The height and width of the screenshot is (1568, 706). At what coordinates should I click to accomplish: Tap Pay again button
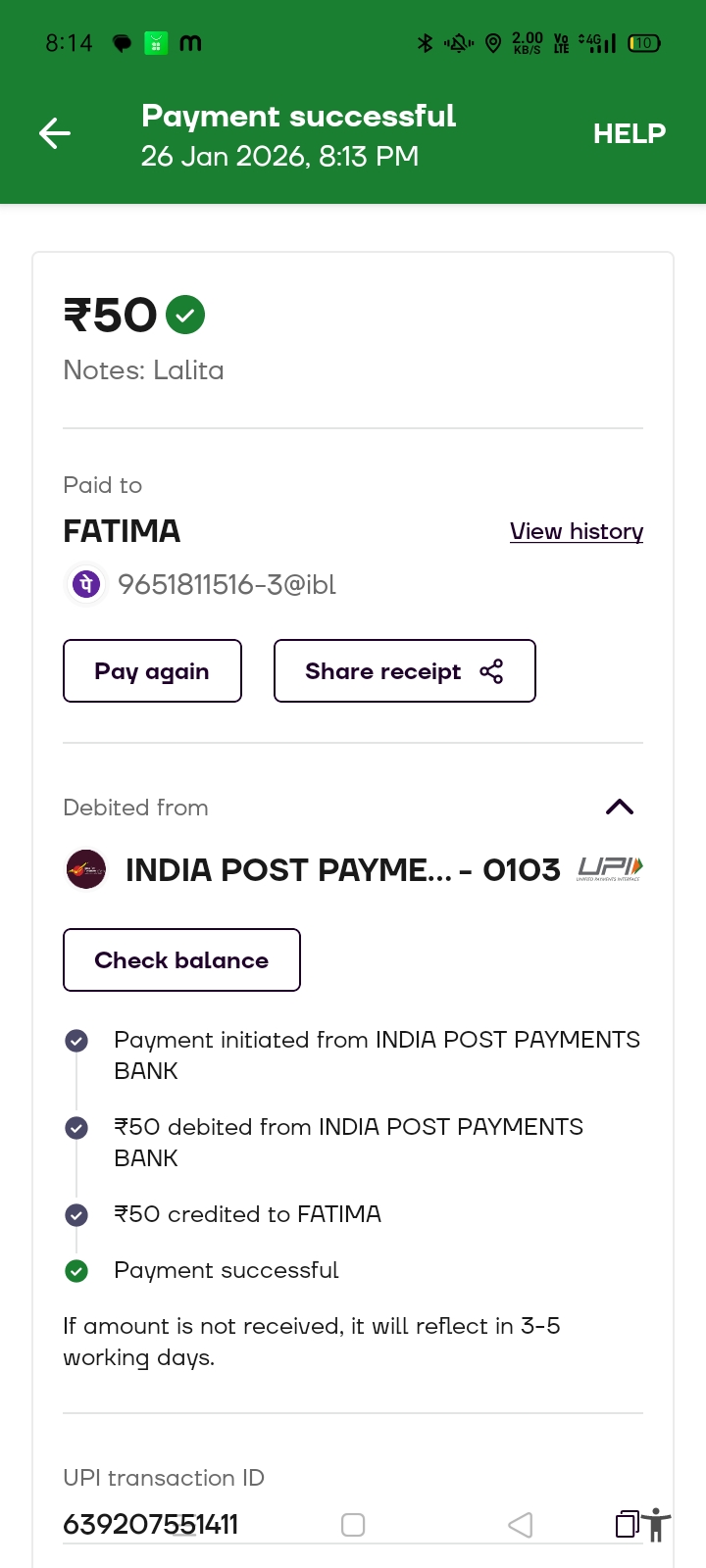tap(152, 671)
